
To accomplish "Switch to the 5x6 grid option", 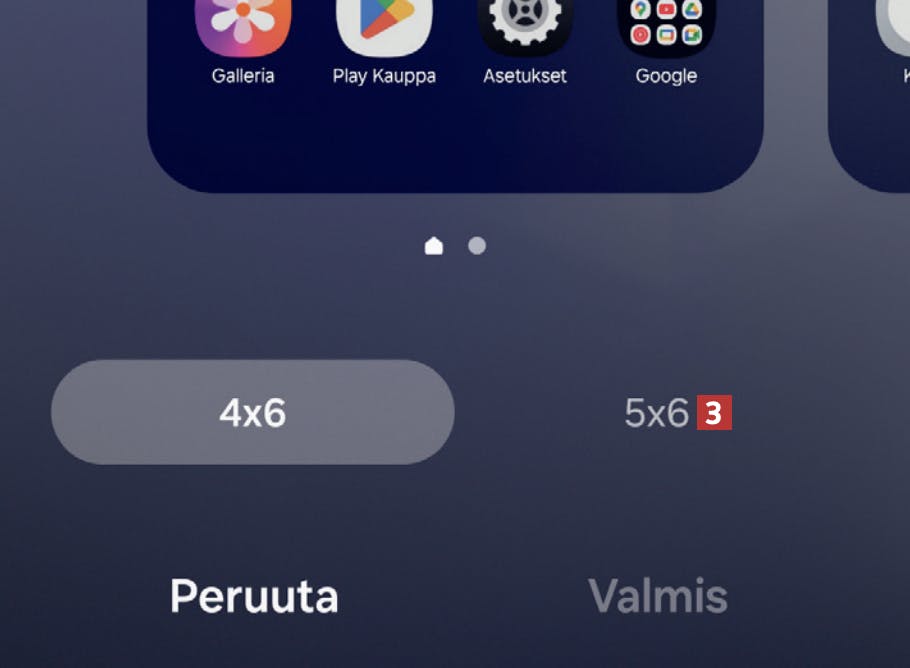I will point(656,412).
